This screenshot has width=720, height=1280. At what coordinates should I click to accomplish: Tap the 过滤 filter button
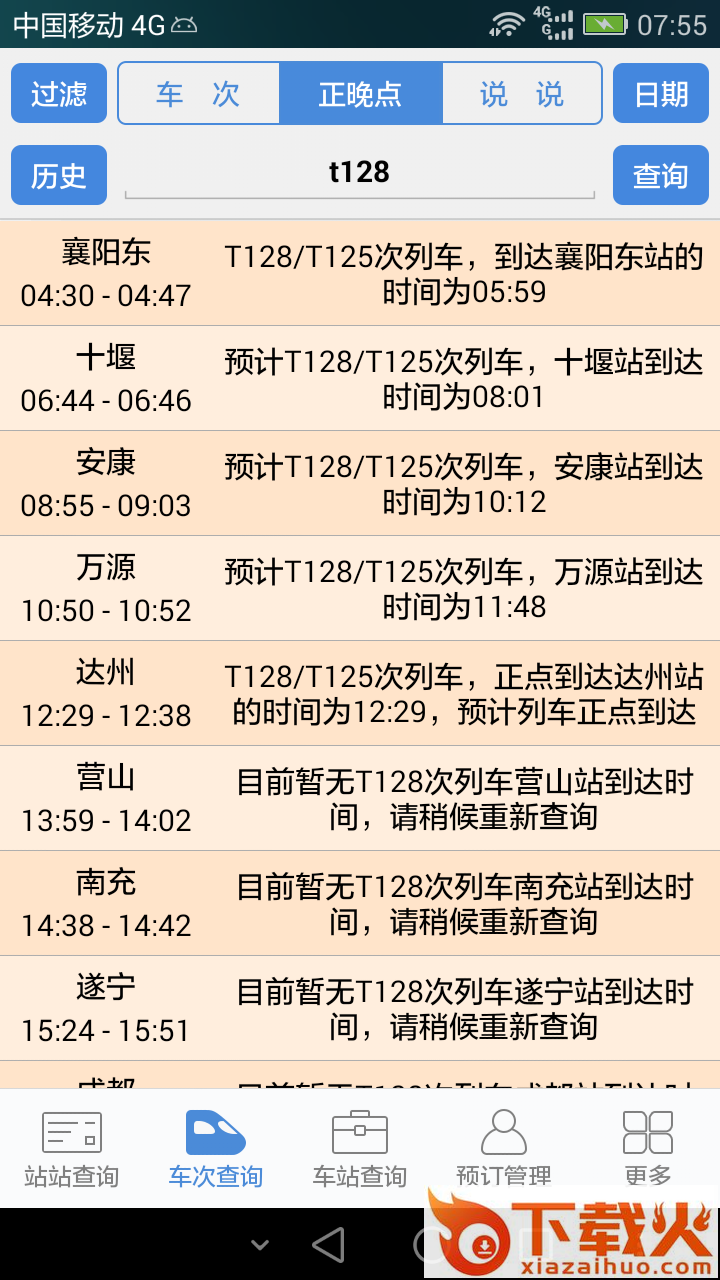tap(59, 93)
